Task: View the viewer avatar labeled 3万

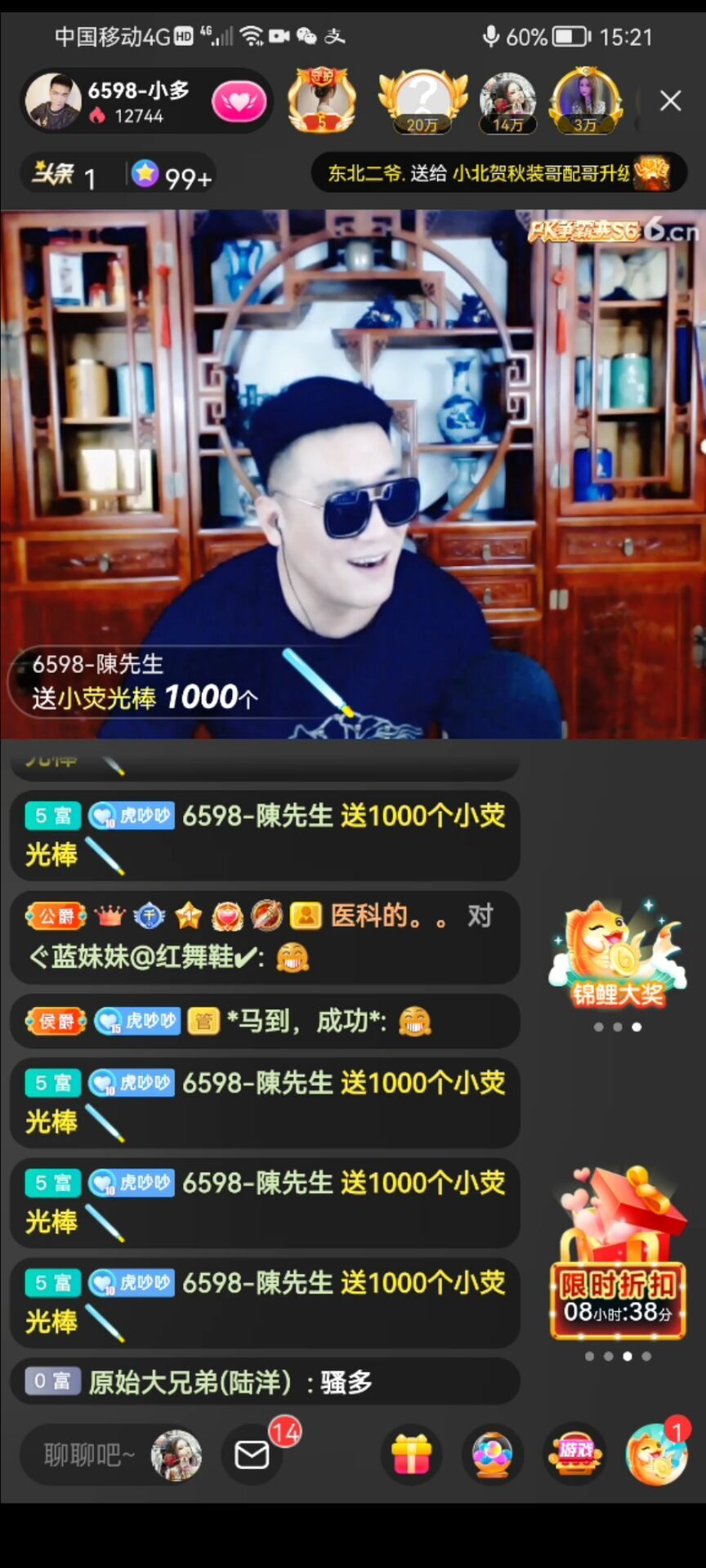Action: coord(585,101)
